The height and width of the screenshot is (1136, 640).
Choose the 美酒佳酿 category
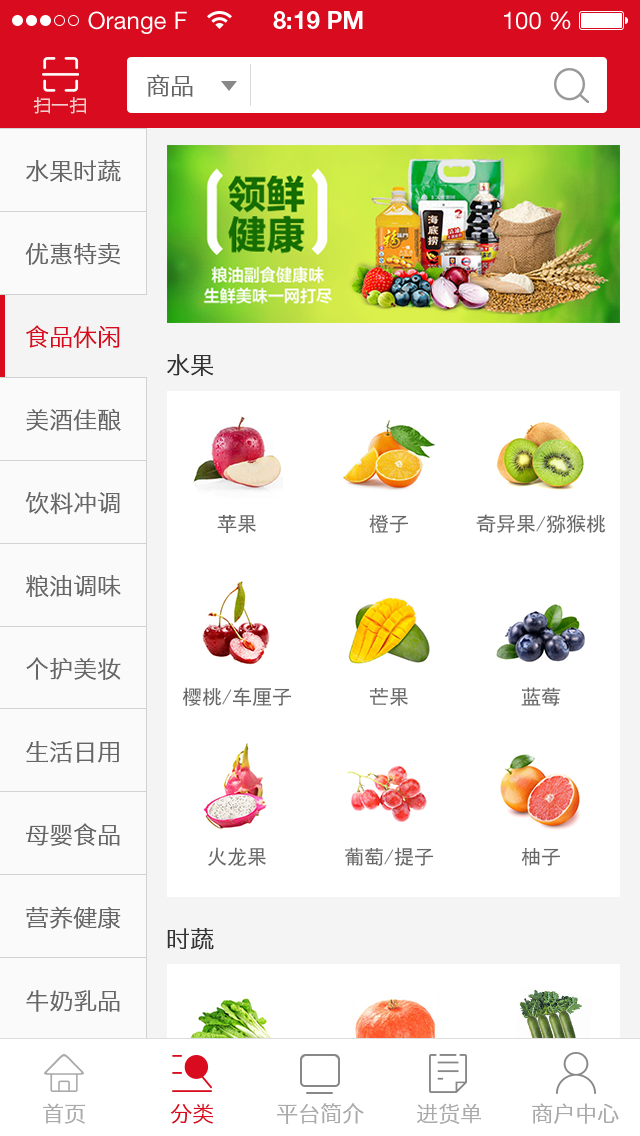[x=73, y=420]
